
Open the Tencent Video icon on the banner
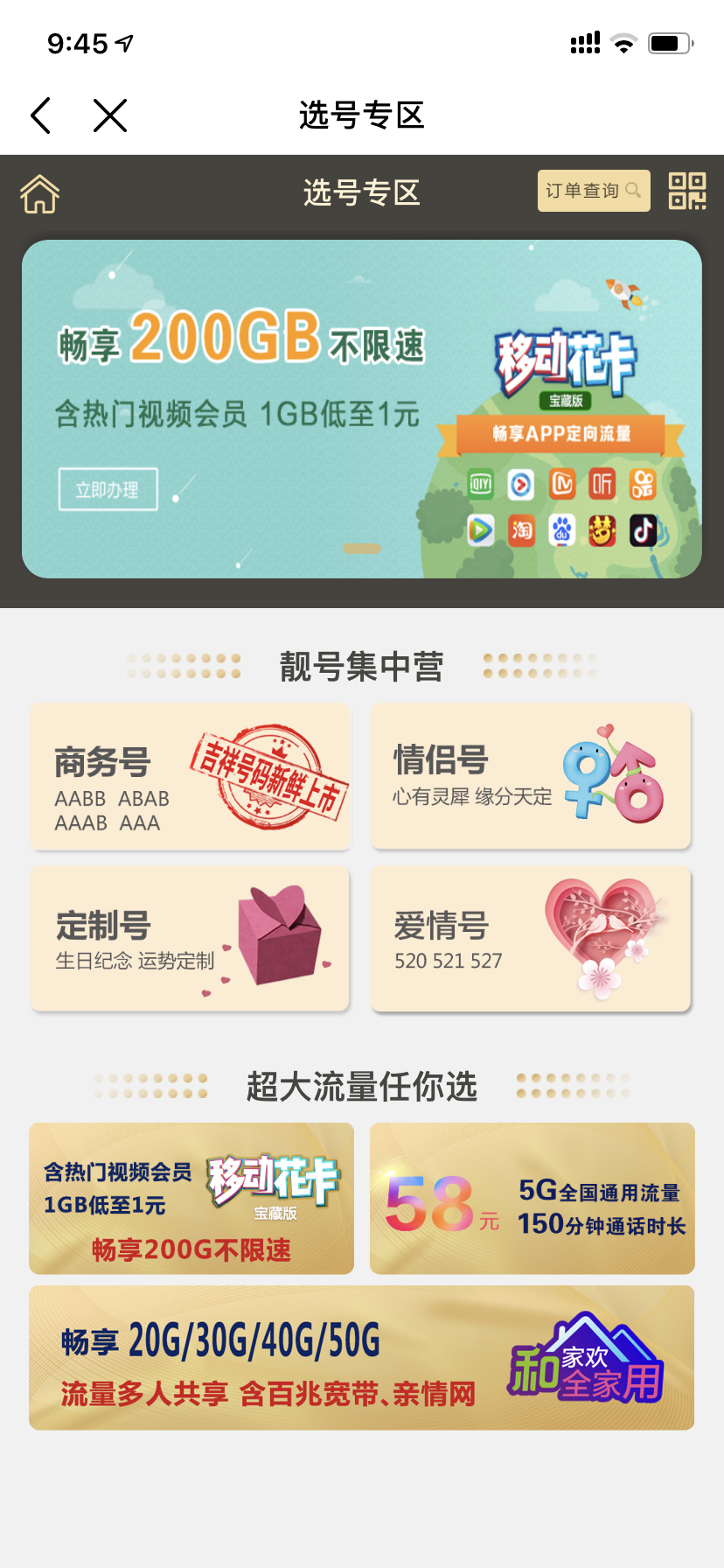pos(479,531)
